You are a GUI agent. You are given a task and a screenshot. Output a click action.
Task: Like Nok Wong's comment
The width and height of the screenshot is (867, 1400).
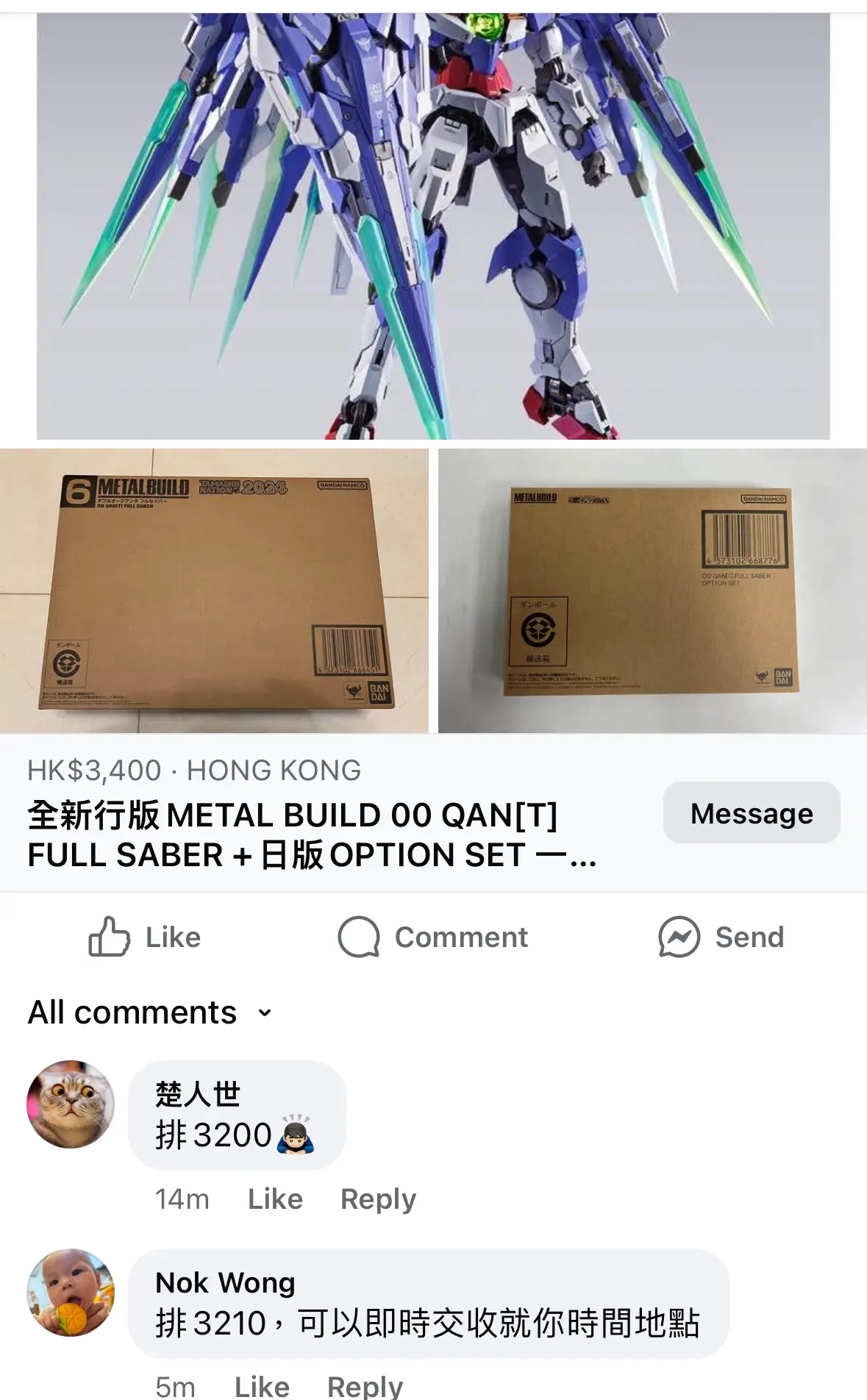click(262, 1387)
